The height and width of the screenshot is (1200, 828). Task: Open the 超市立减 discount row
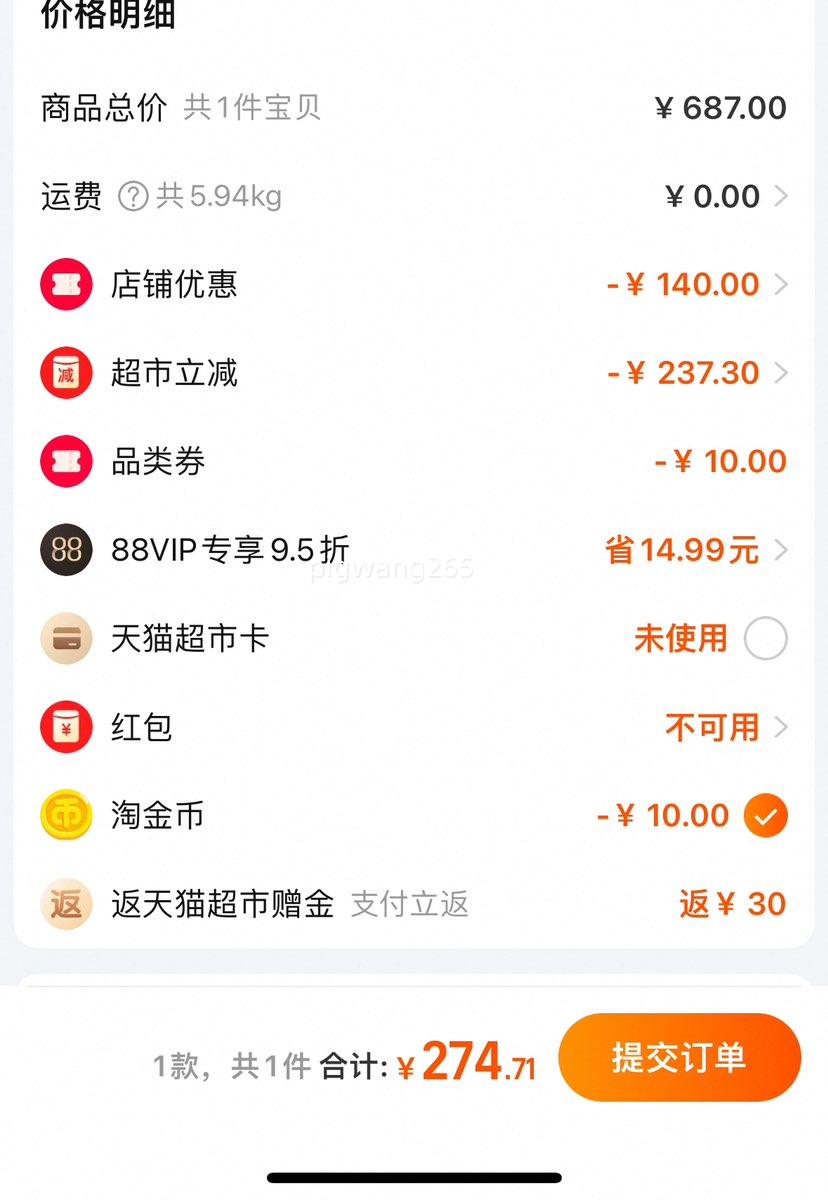781,373
